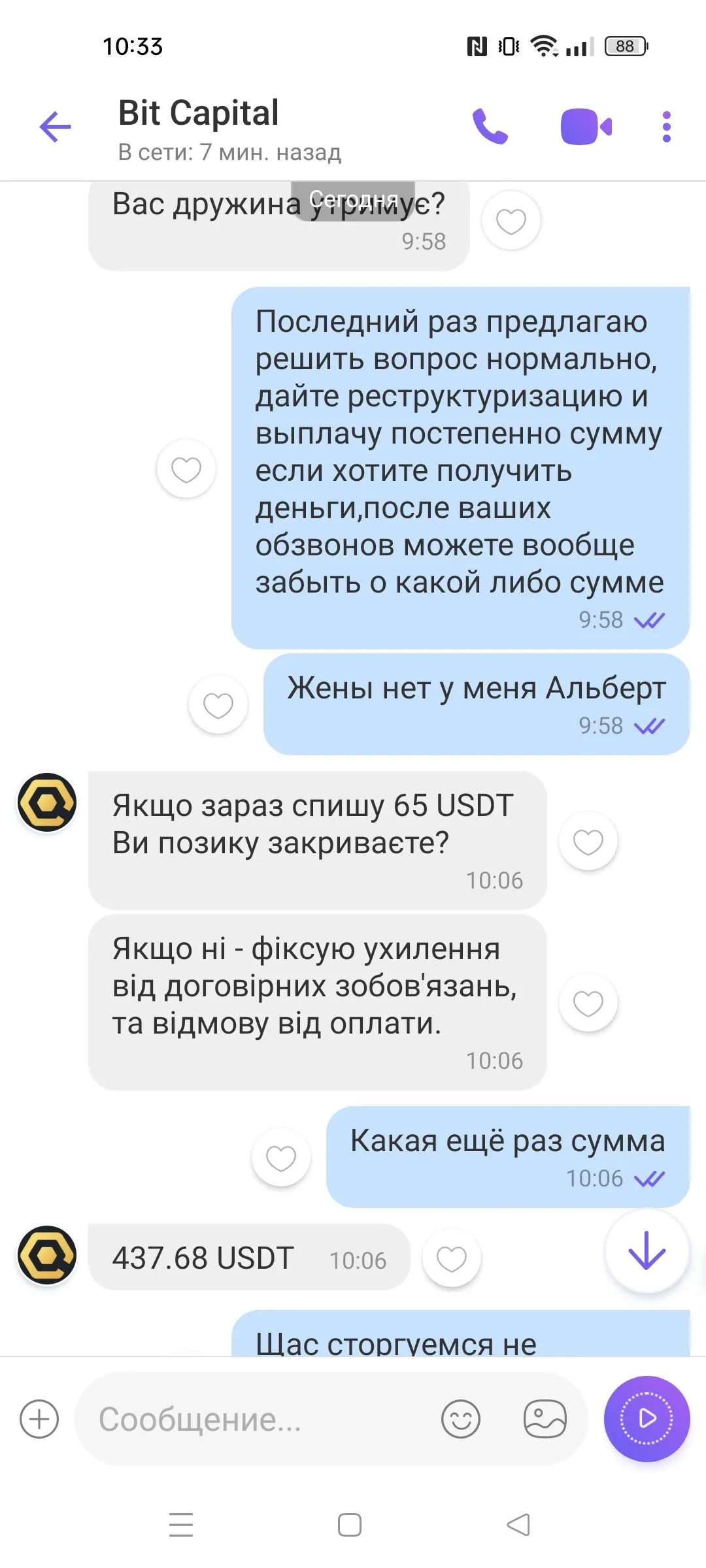Image resolution: width=706 pixels, height=1568 pixels.
Task: Open the plus attachment menu
Action: click(39, 1419)
